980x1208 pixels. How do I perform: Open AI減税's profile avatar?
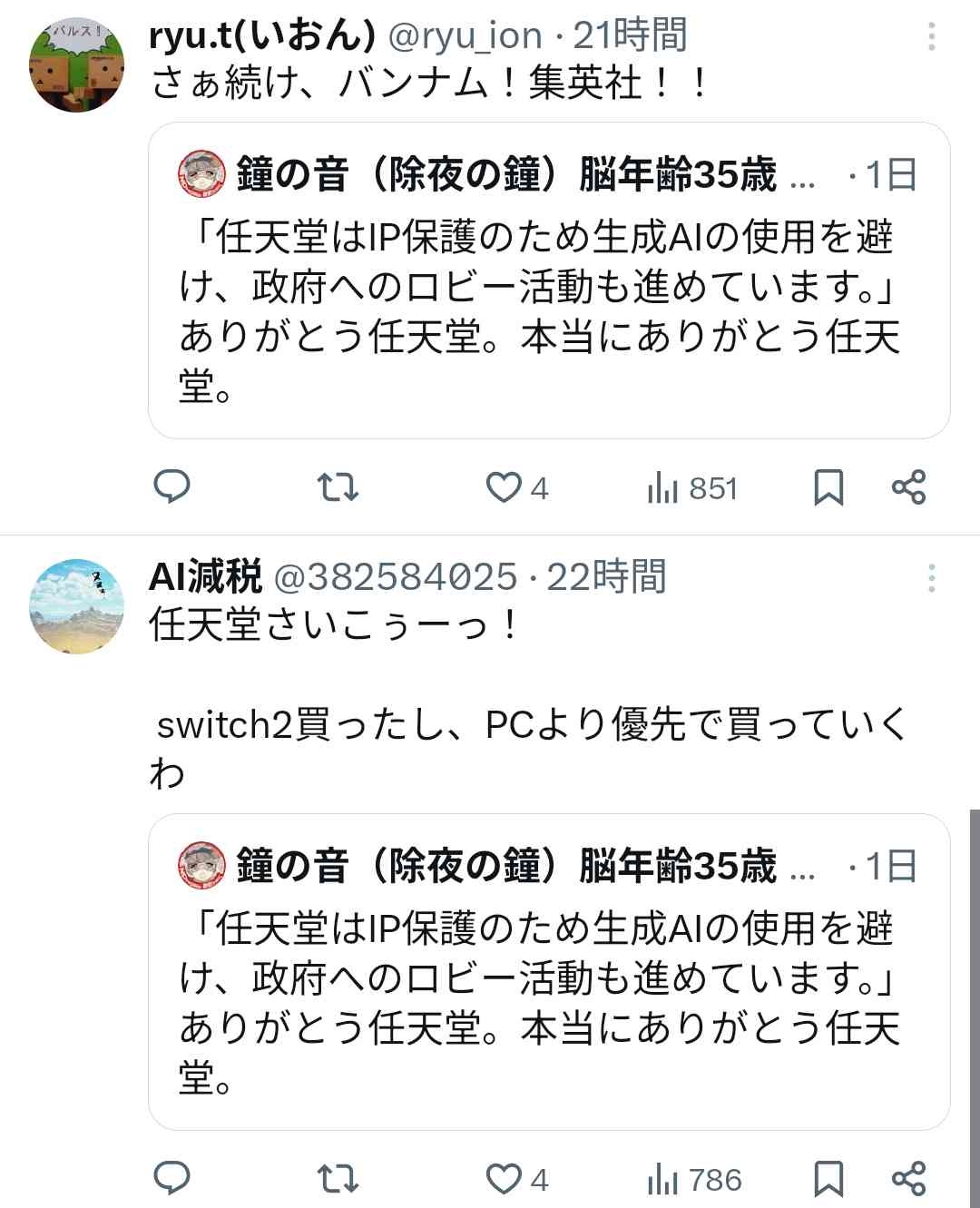point(76,606)
